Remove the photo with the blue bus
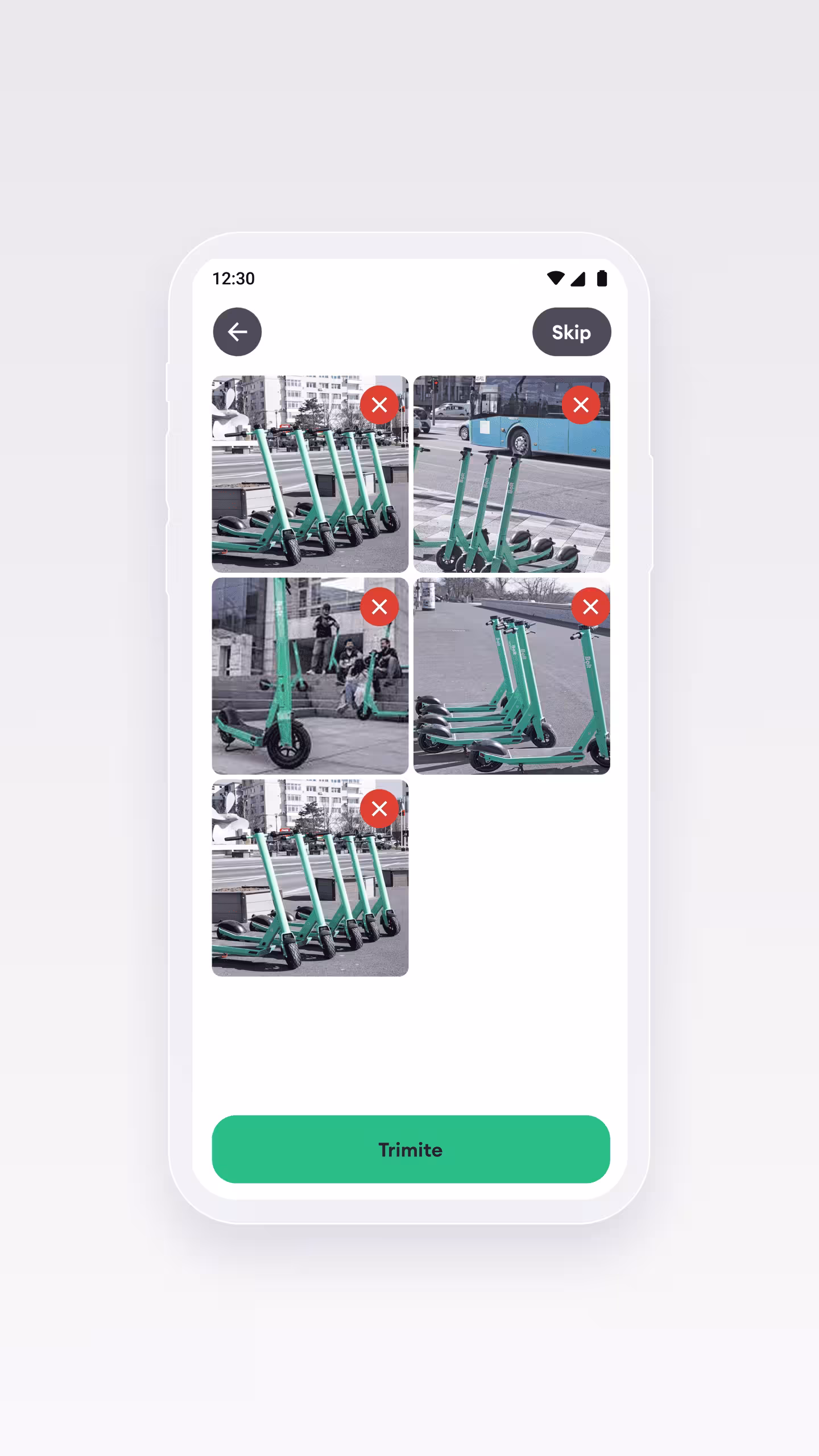The height and width of the screenshot is (1456, 819). pyautogui.click(x=580, y=405)
